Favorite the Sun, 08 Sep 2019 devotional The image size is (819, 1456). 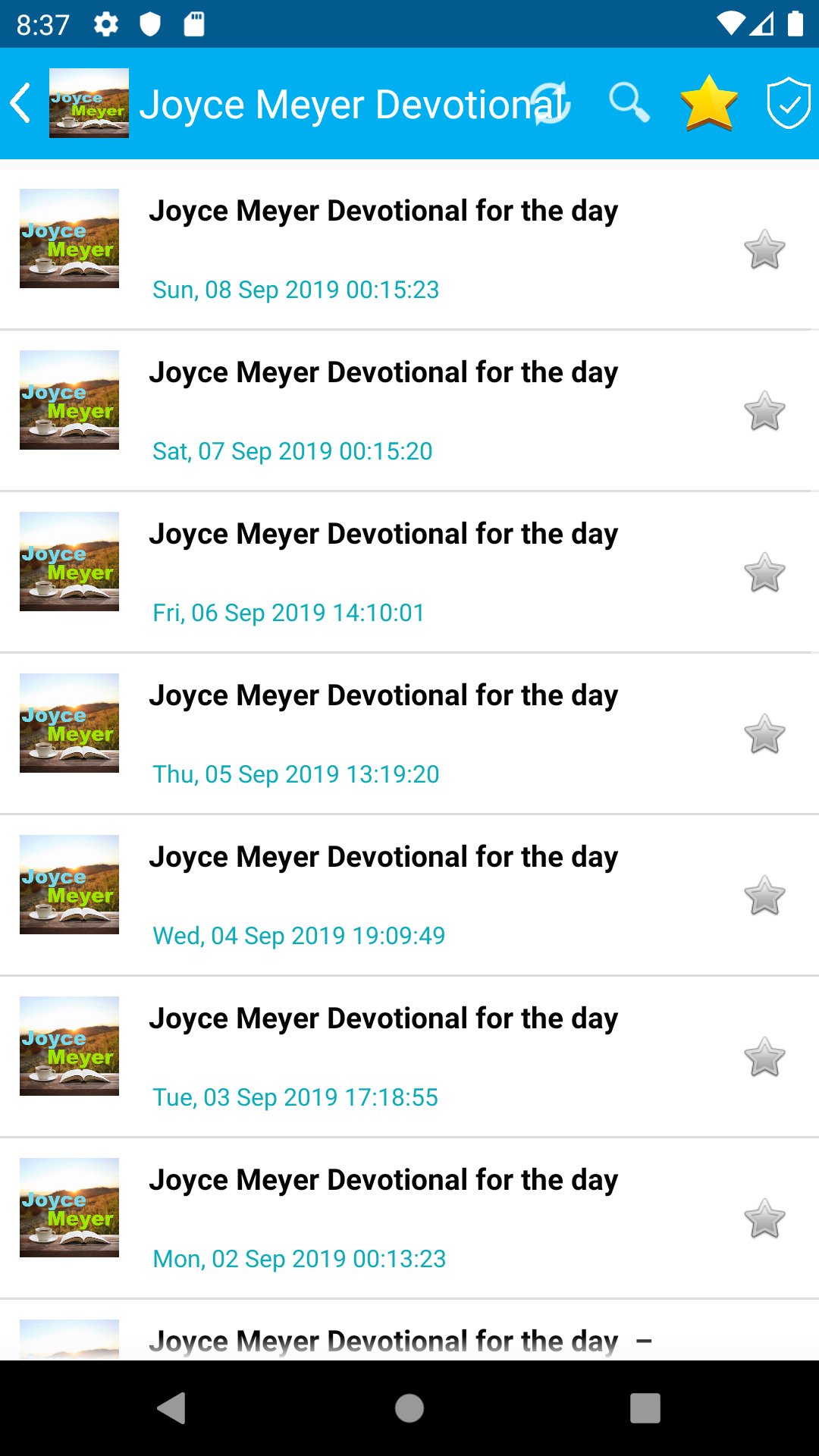coord(764,249)
